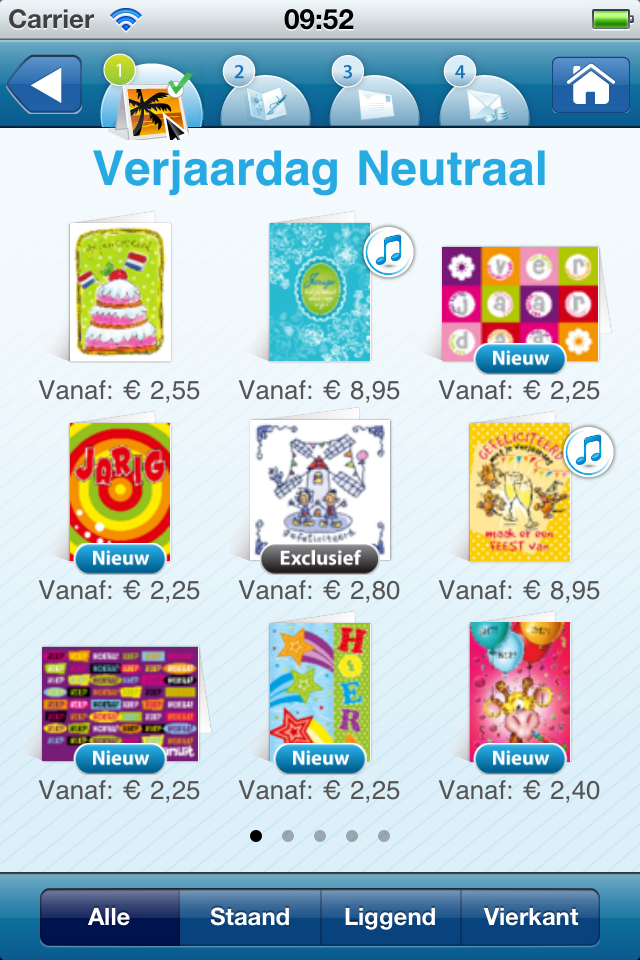Show Alle card formats
Viewport: 640px width, 960px height.
point(109,917)
